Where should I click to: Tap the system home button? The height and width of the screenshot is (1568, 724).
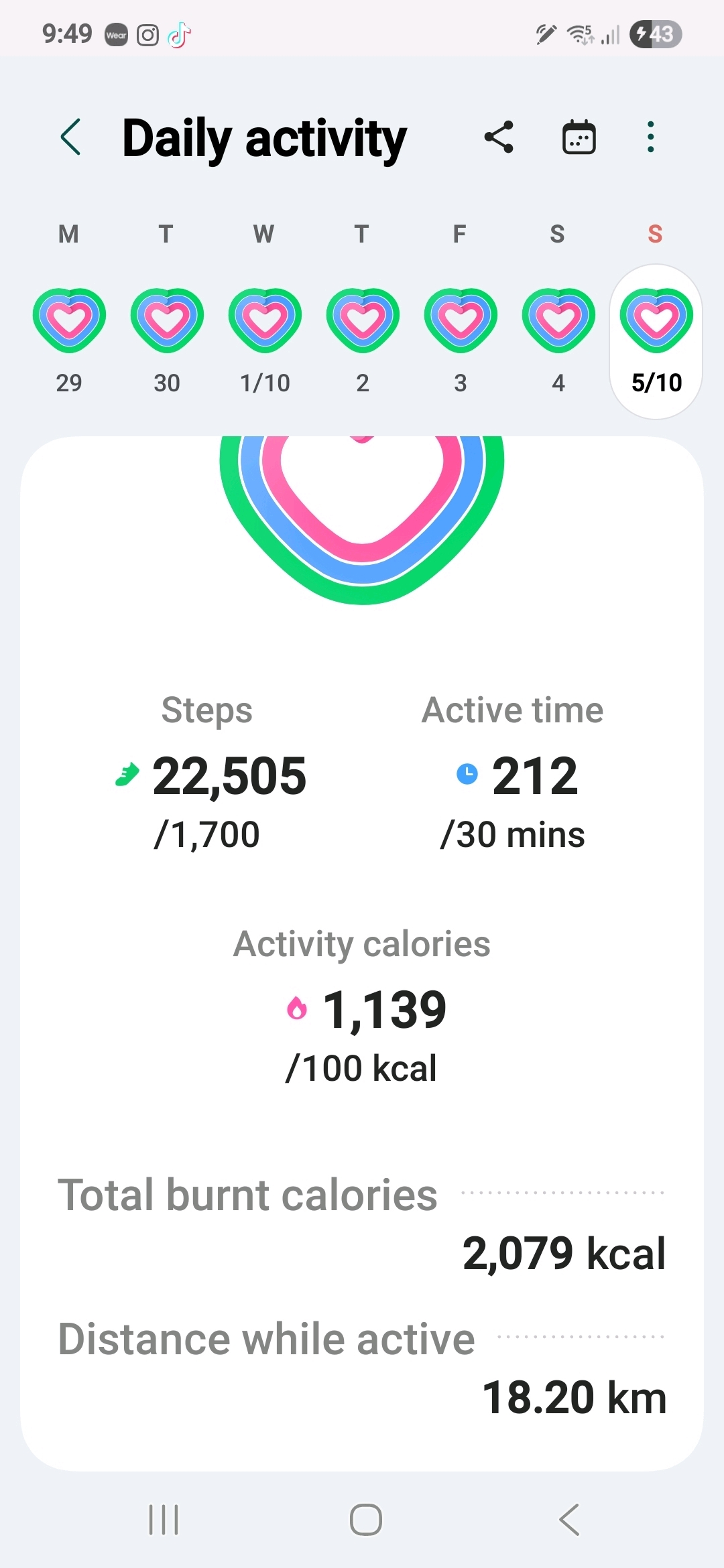point(366,1519)
